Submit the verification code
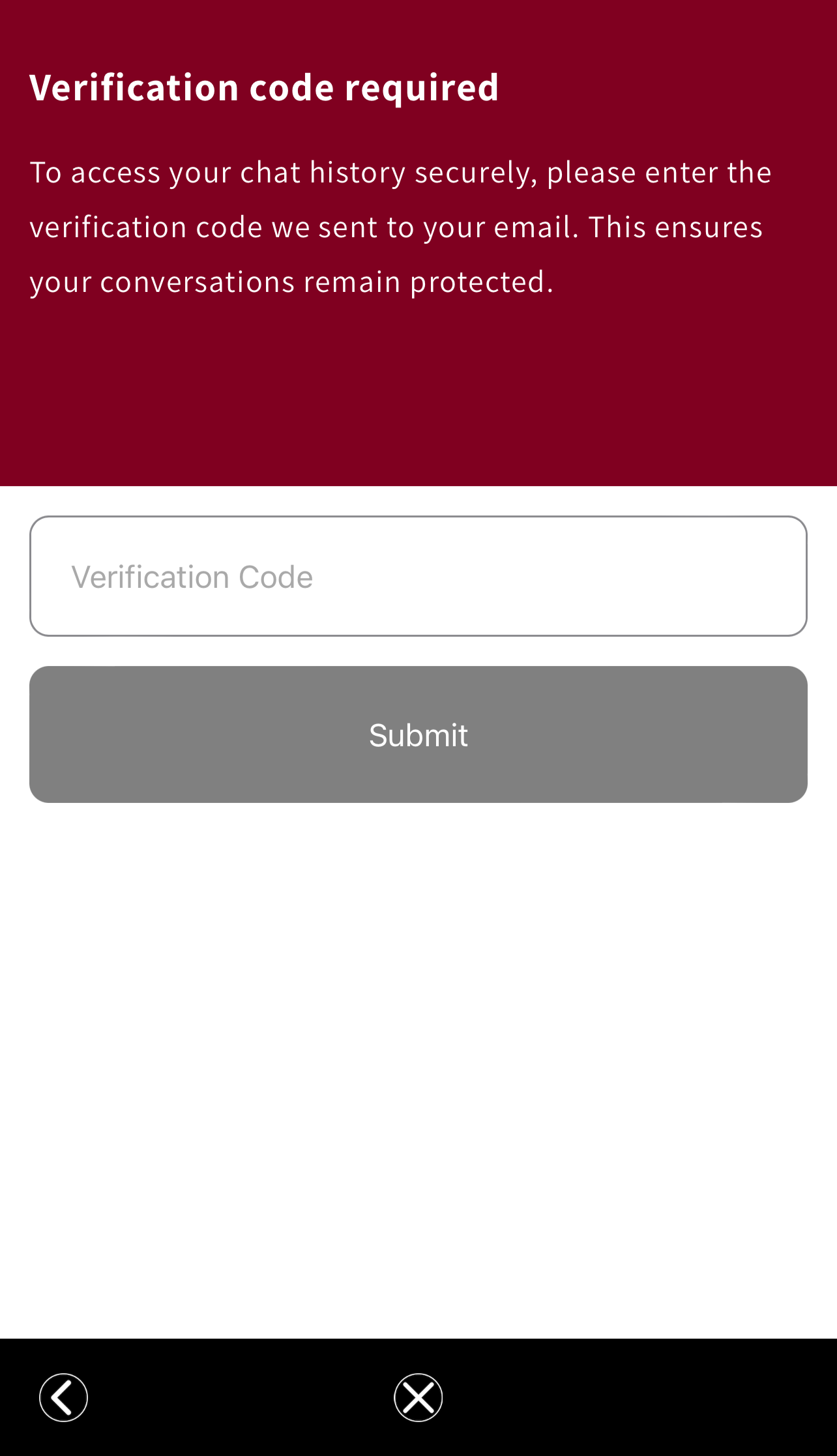Screen dimensions: 837x1456 (x=419, y=735)
